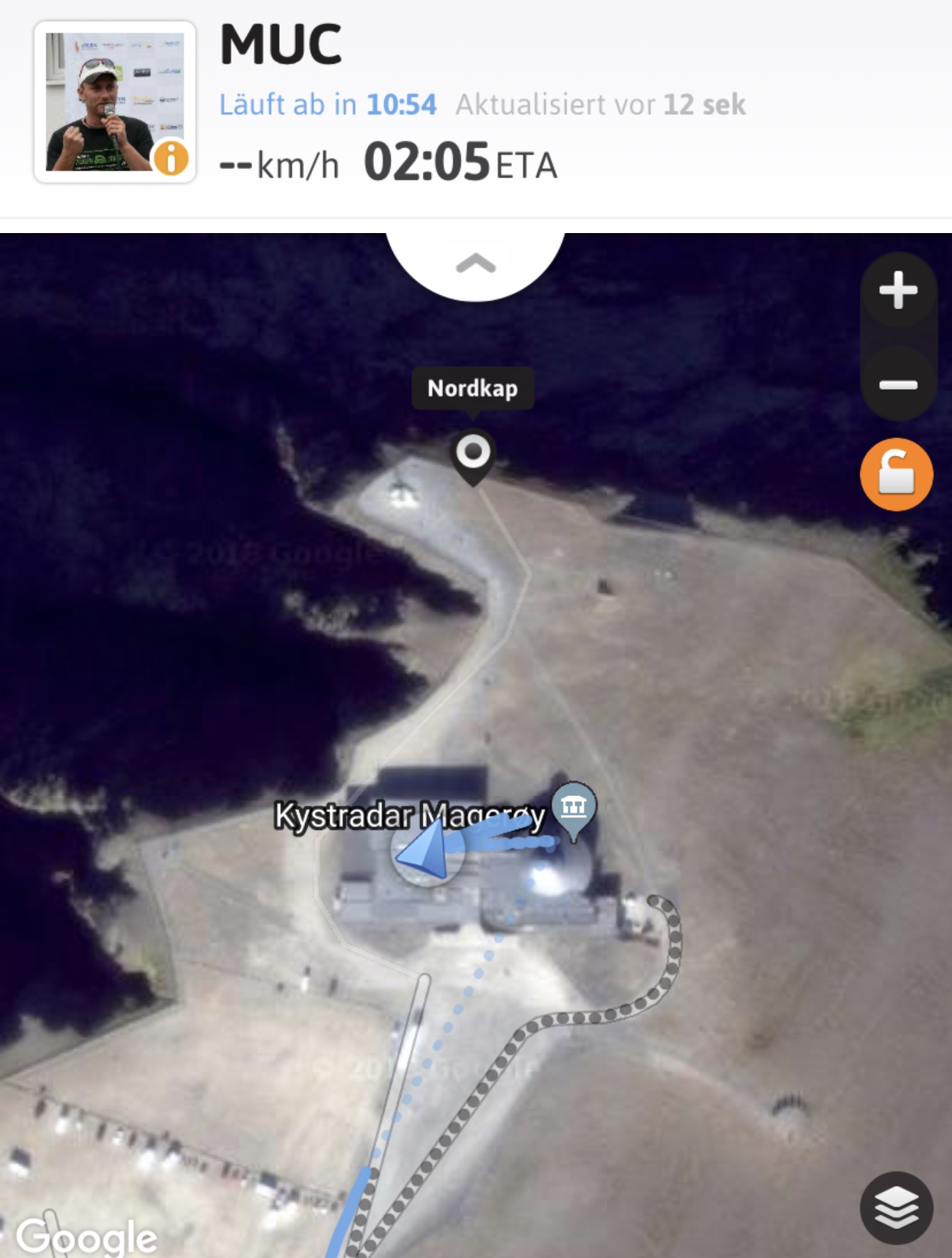Zoom in on the map
Image resolution: width=952 pixels, height=1258 pixels.
coord(898,291)
